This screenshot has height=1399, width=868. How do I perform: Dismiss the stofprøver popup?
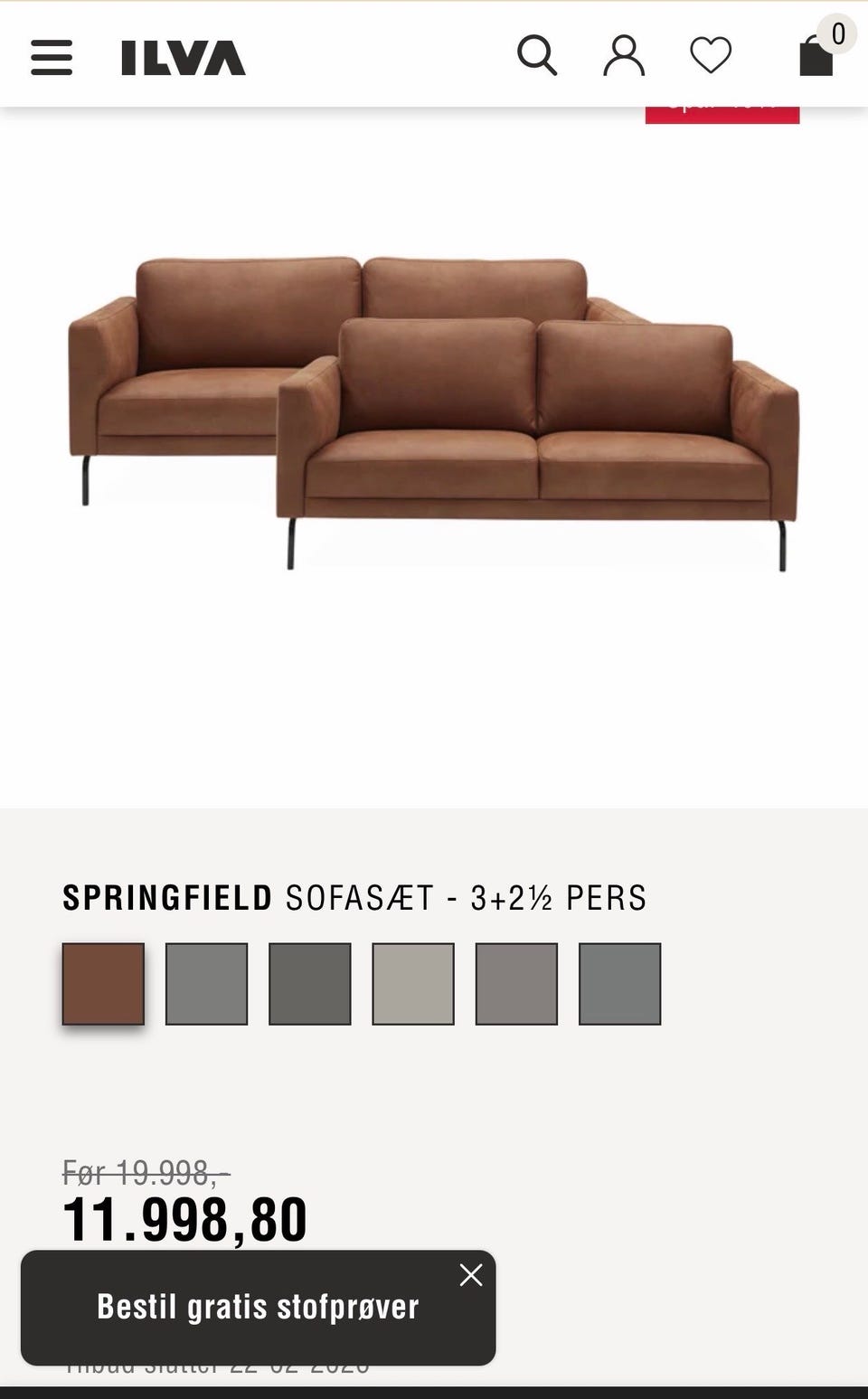[470, 1275]
